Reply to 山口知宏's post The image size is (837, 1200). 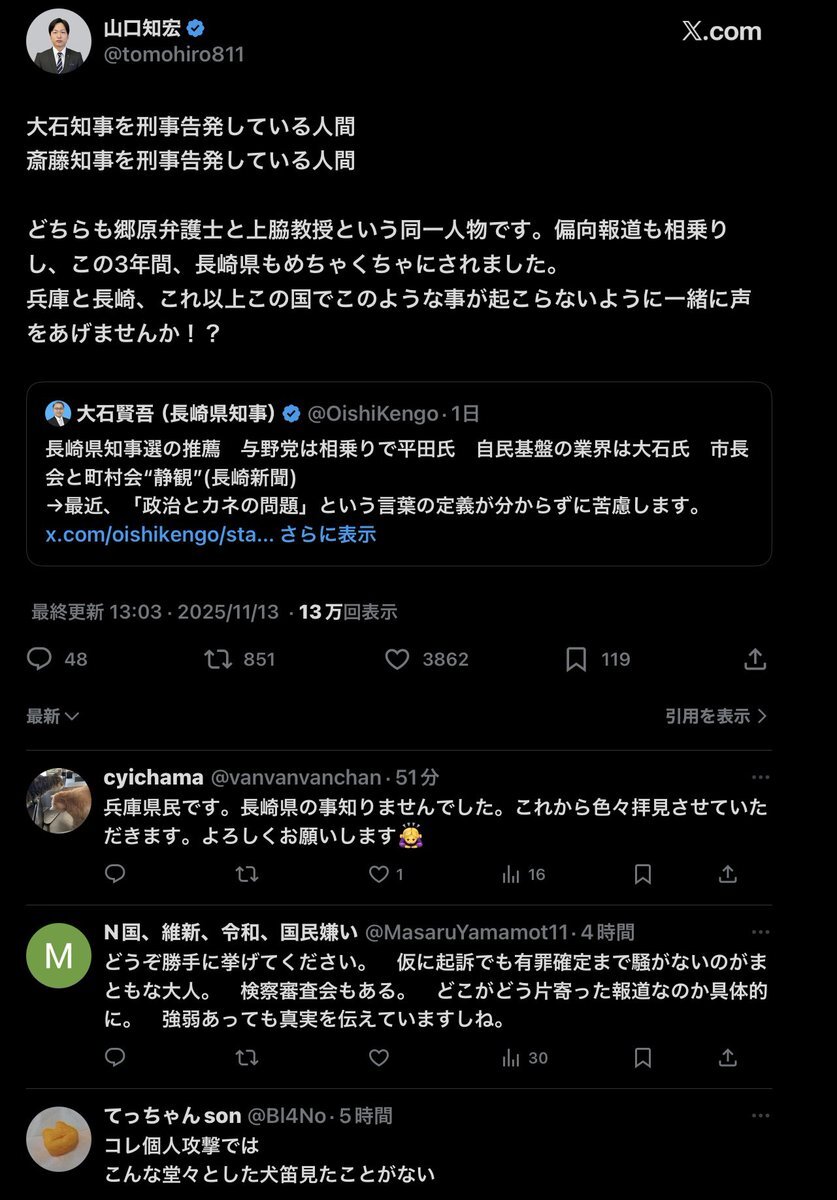[x=39, y=659]
